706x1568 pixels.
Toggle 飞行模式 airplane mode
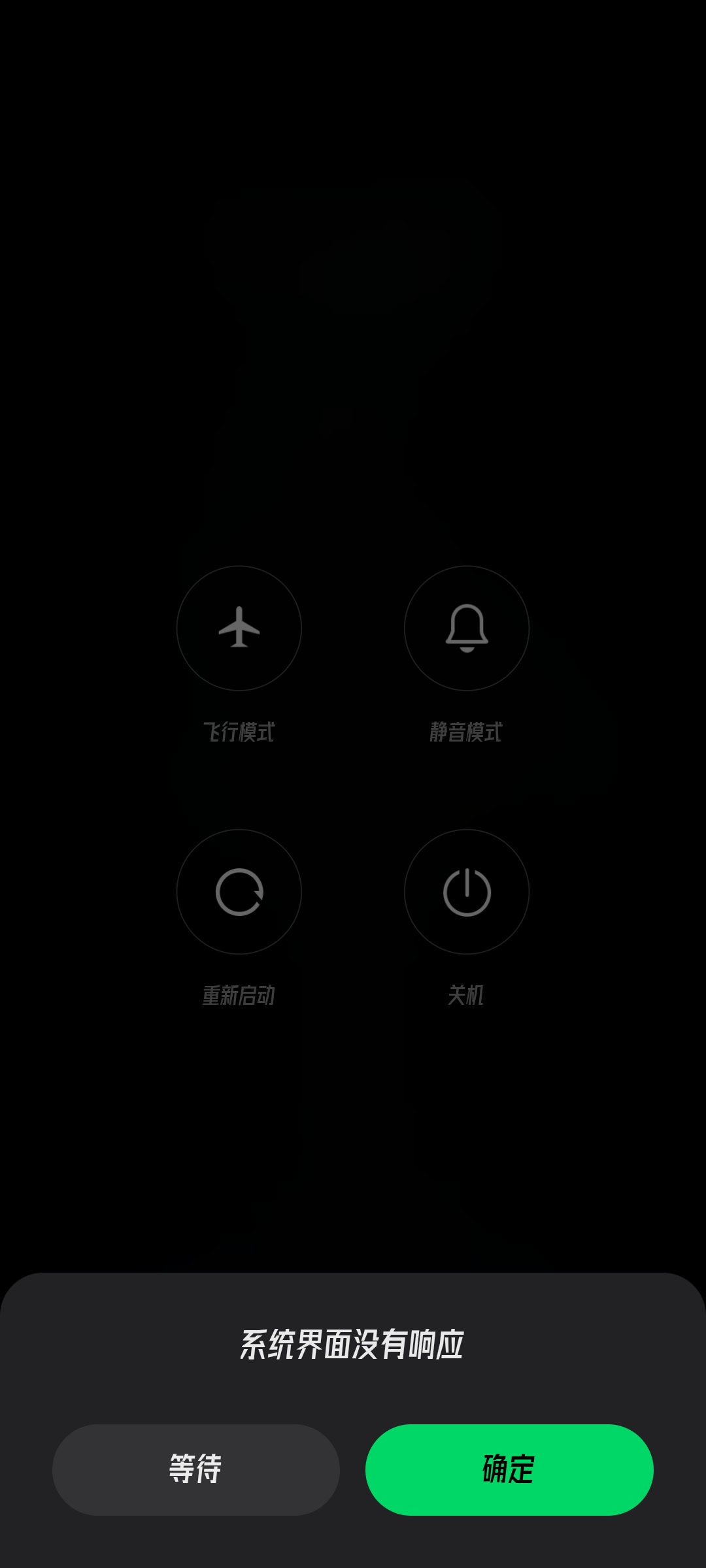coord(239,628)
